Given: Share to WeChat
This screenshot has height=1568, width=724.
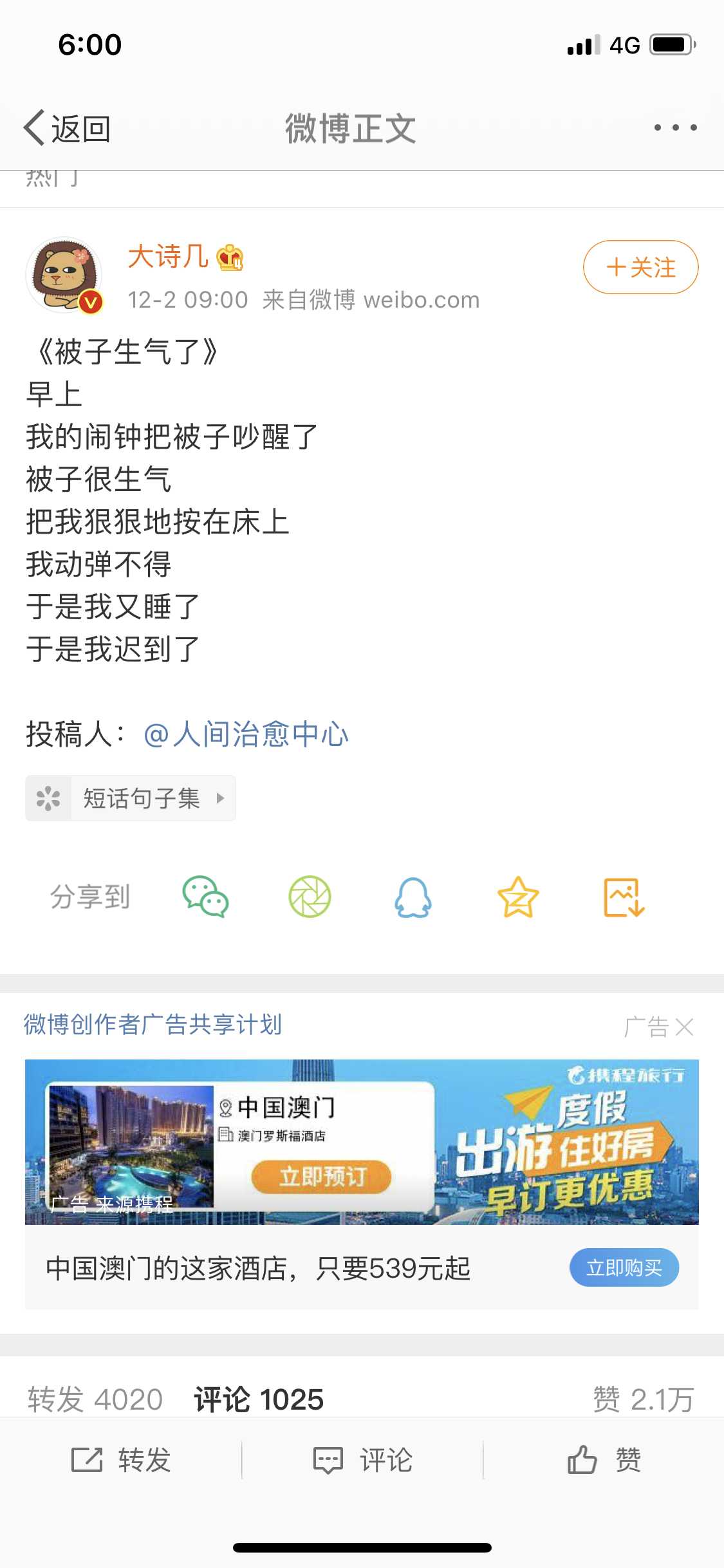Looking at the screenshot, I should (x=206, y=897).
